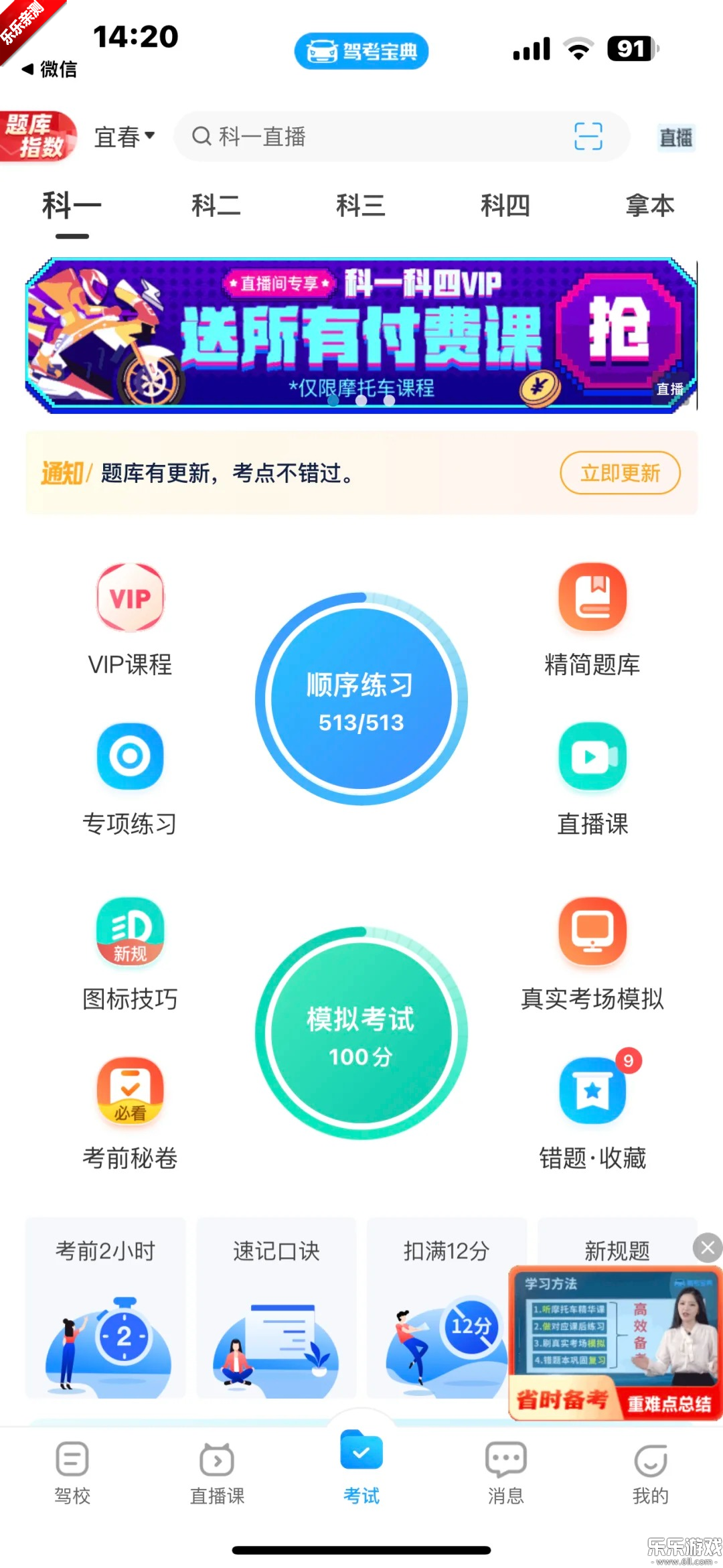Click the 立即更新 button
723x1568 pixels.
pos(619,473)
